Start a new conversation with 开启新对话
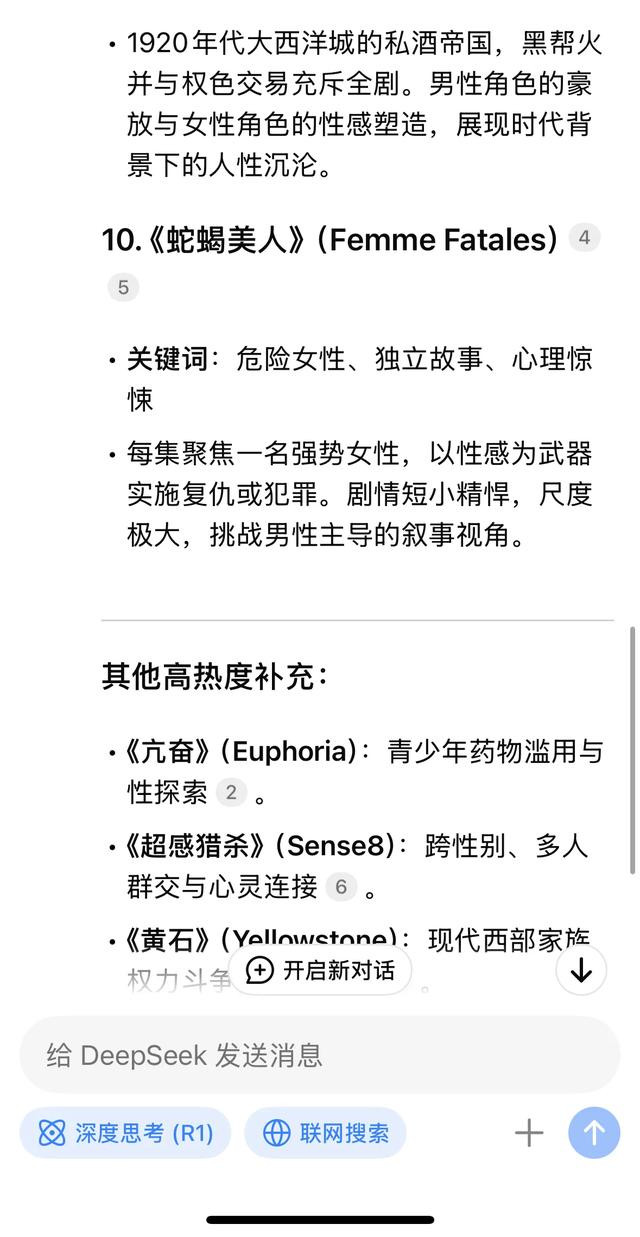The height and width of the screenshot is (1237, 640). (320, 970)
